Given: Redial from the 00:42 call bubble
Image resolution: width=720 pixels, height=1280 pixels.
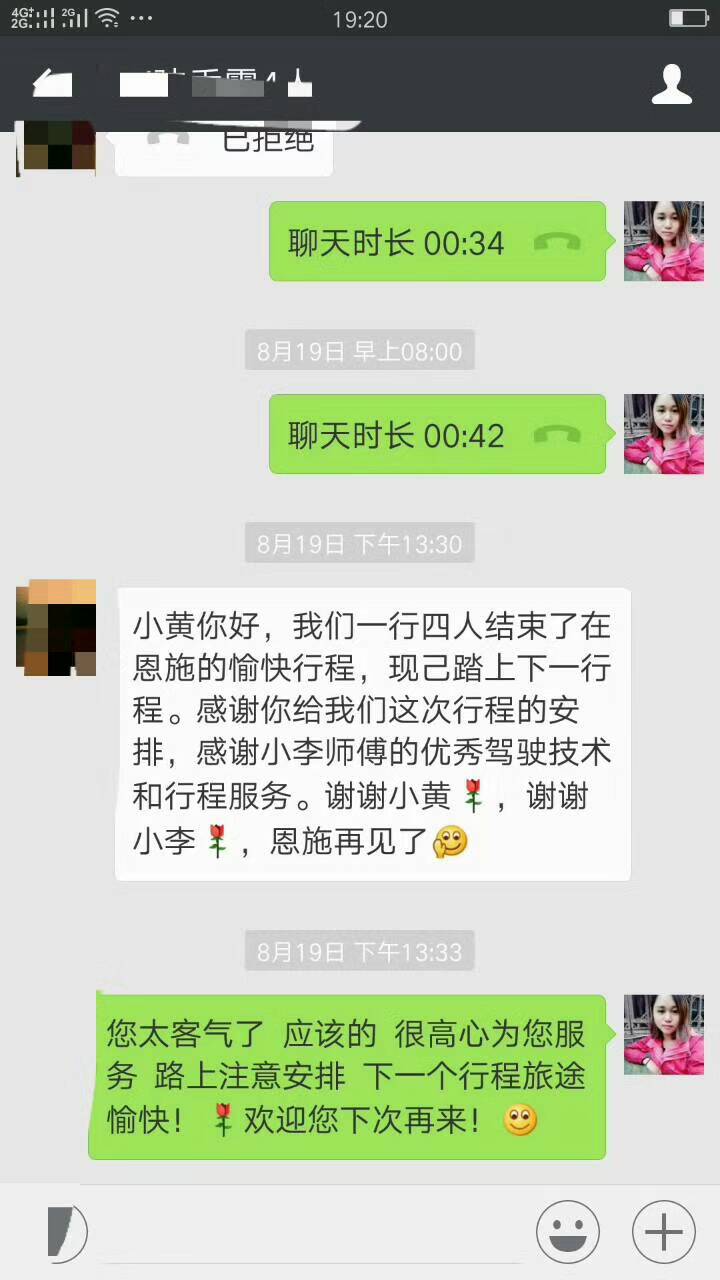Looking at the screenshot, I should [437, 435].
